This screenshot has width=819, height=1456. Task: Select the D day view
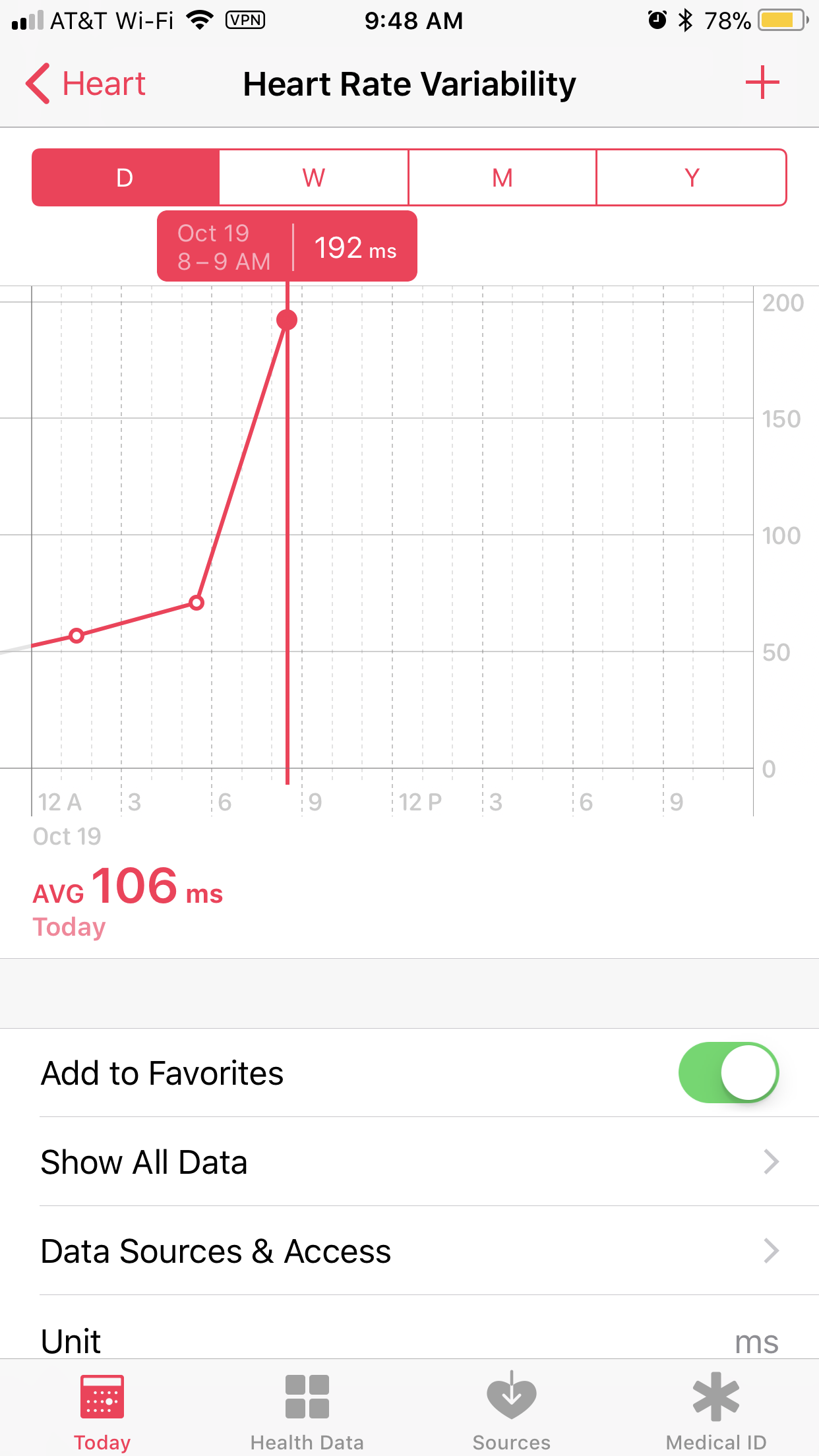point(125,177)
